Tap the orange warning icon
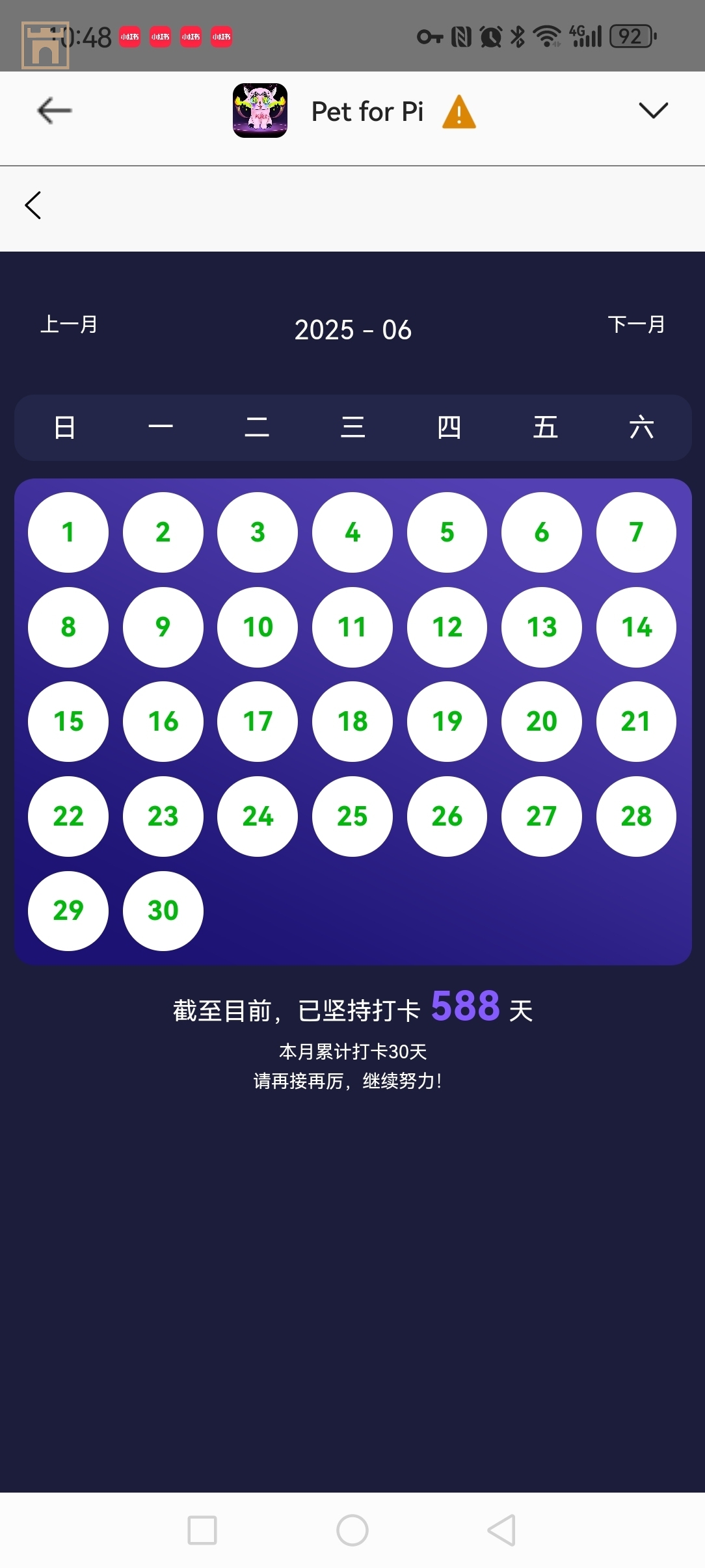 [459, 112]
